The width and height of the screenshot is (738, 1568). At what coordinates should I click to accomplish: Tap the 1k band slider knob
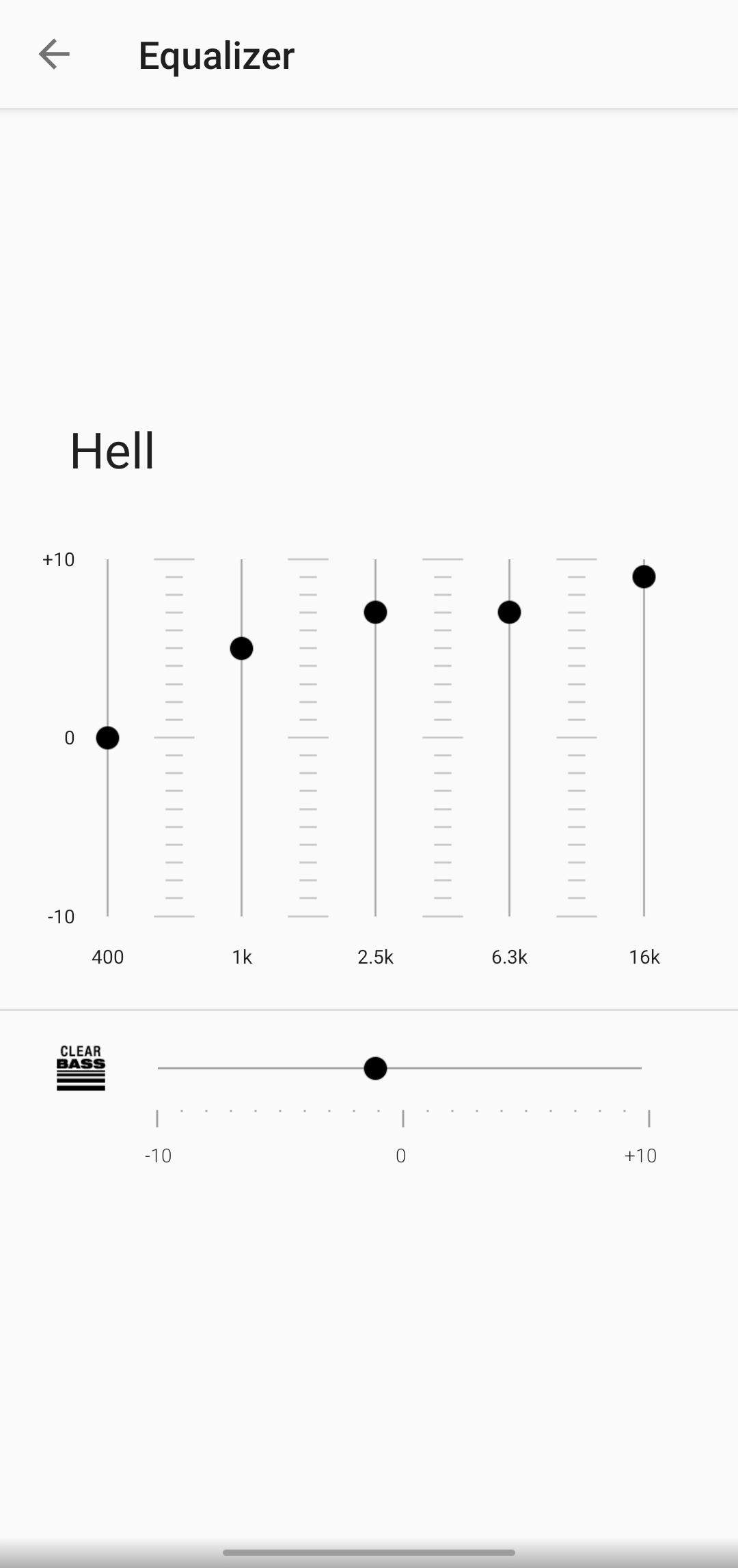point(241,648)
